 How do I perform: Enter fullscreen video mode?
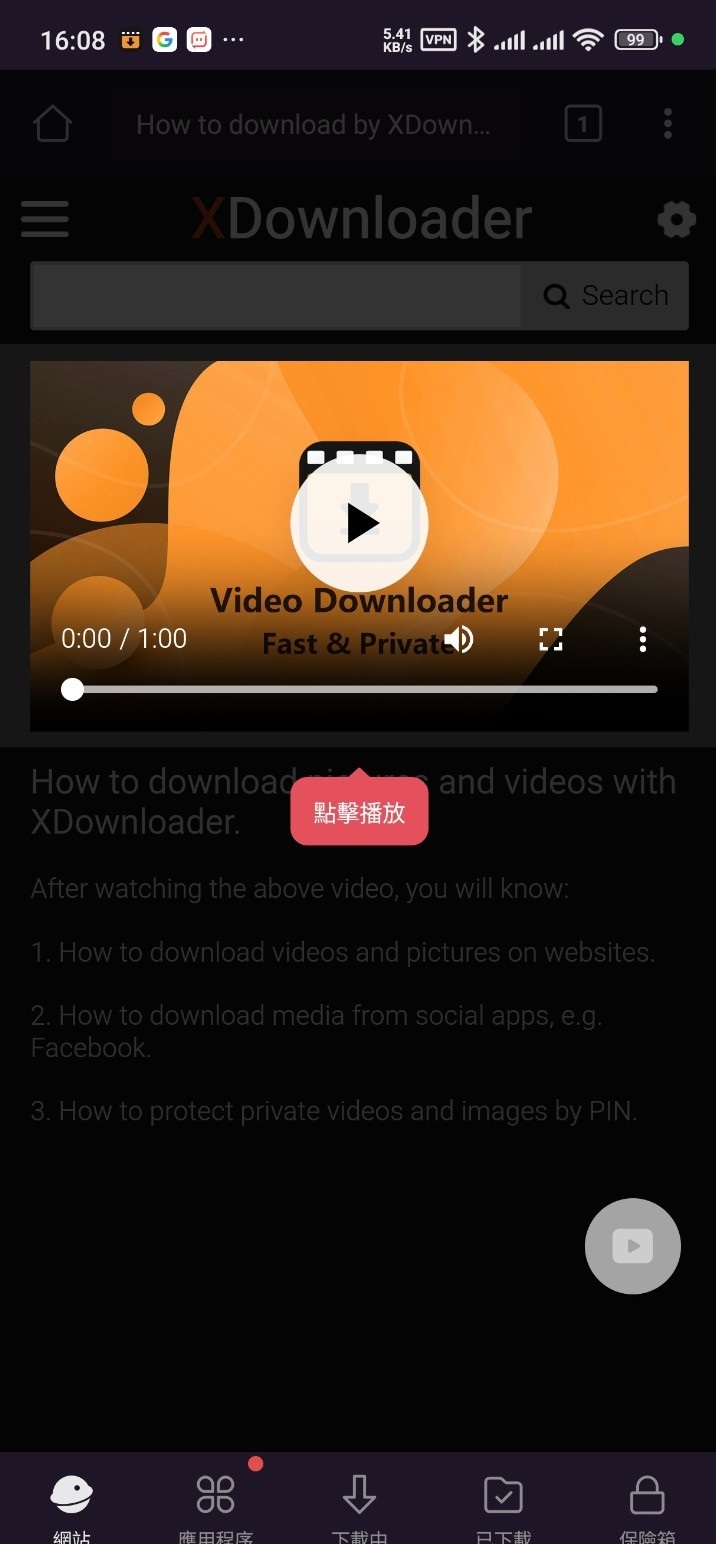coord(551,639)
